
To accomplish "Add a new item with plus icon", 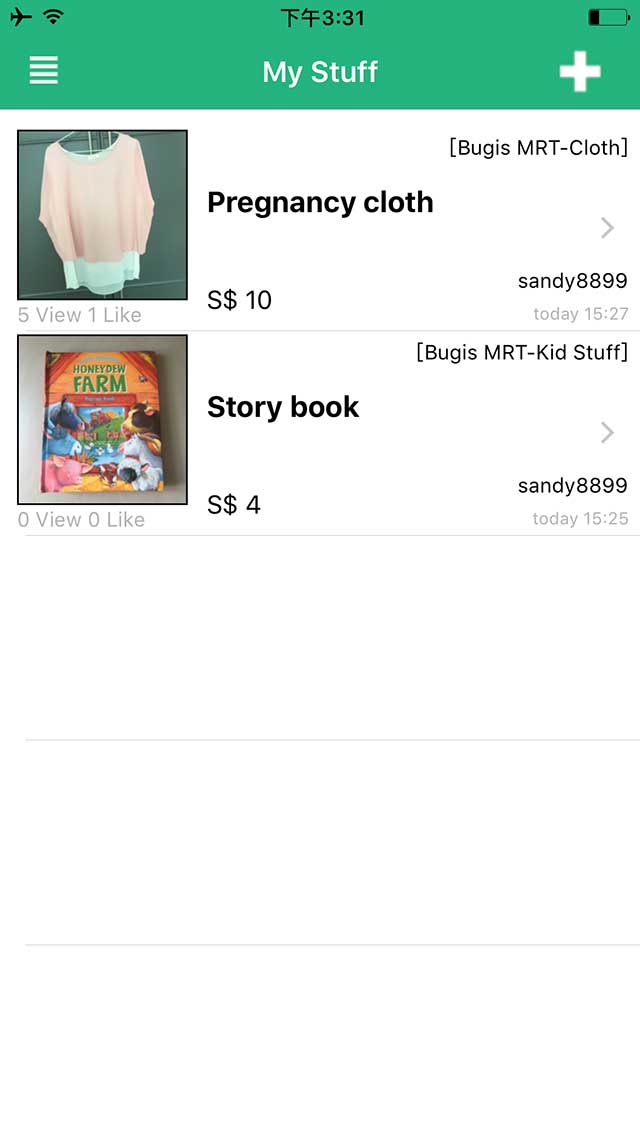I will click(x=579, y=72).
